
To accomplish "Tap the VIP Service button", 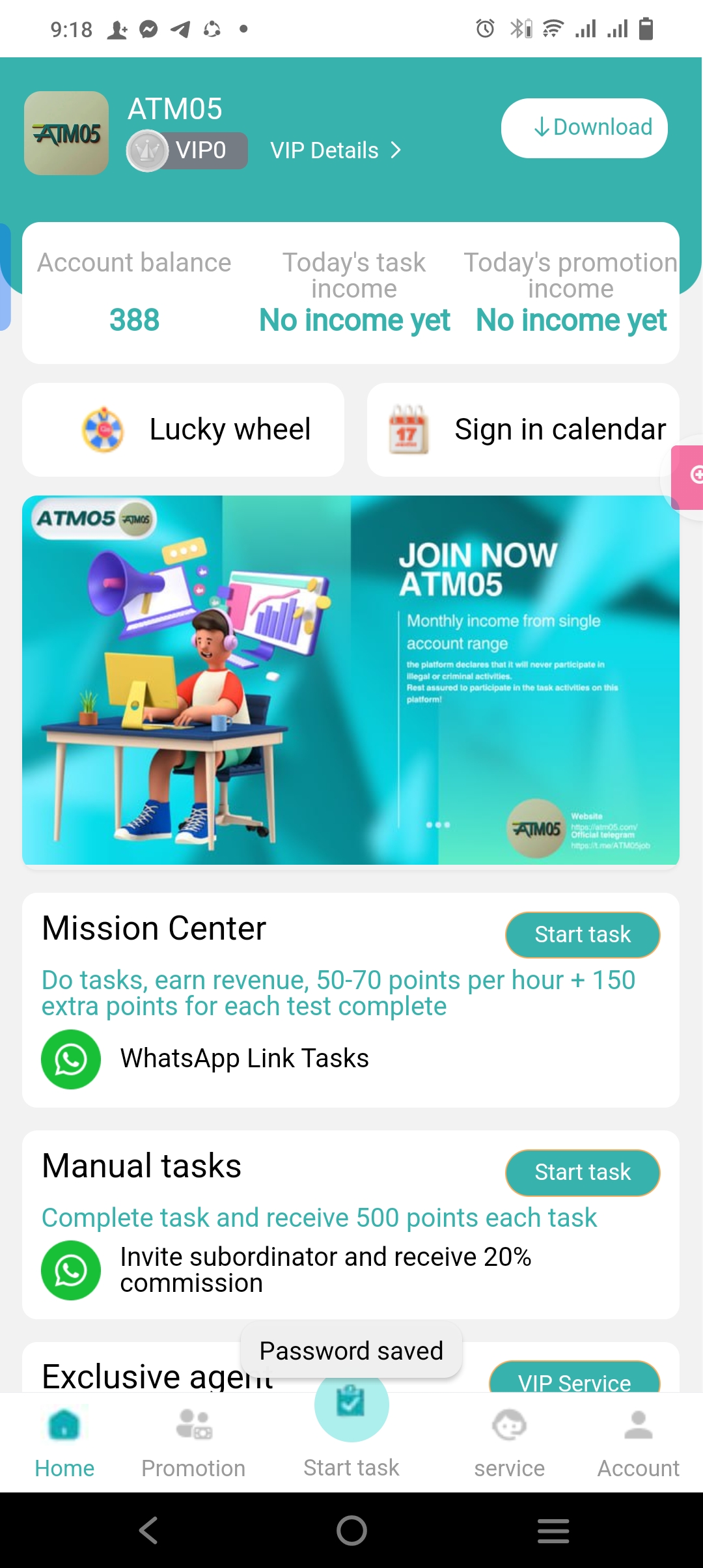I will pyautogui.click(x=574, y=1379).
